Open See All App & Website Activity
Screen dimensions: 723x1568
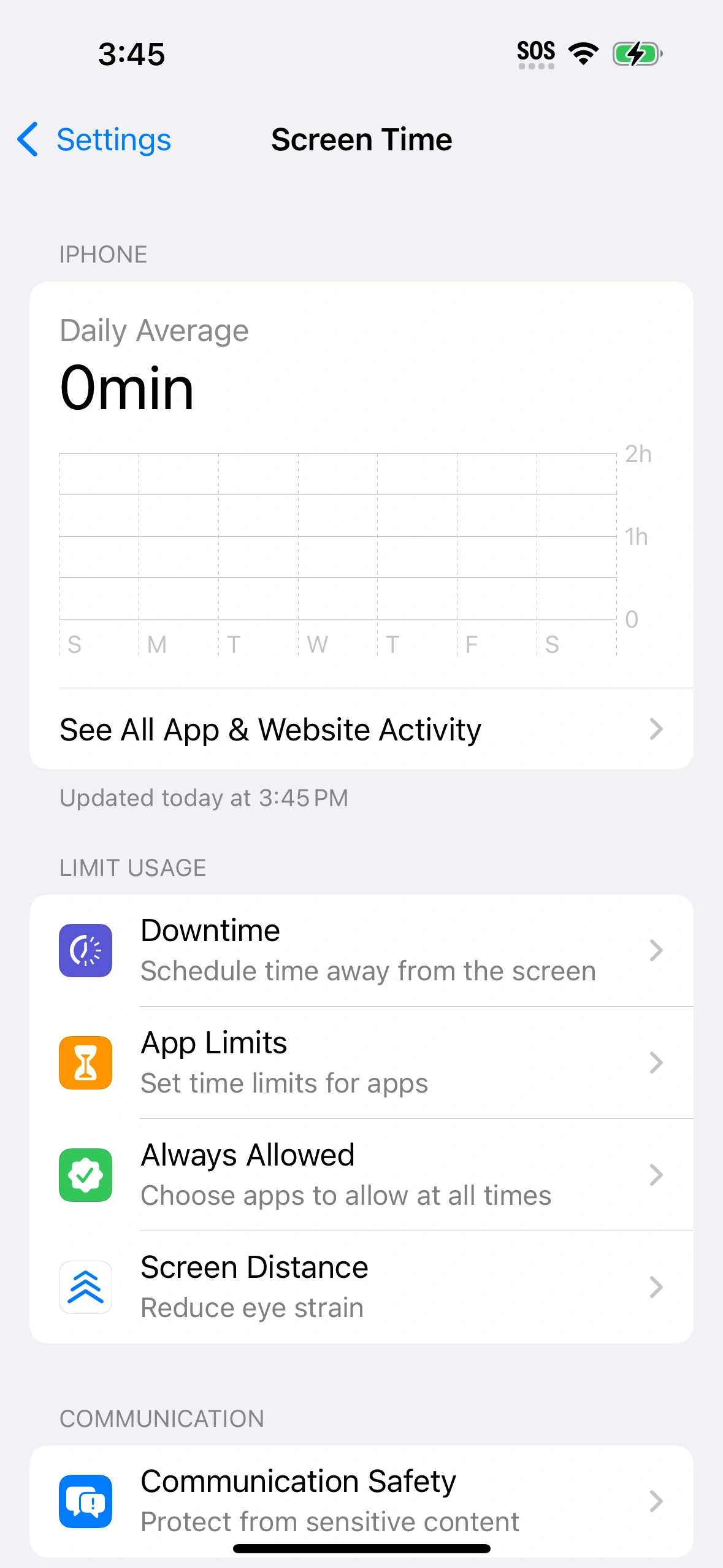361,729
